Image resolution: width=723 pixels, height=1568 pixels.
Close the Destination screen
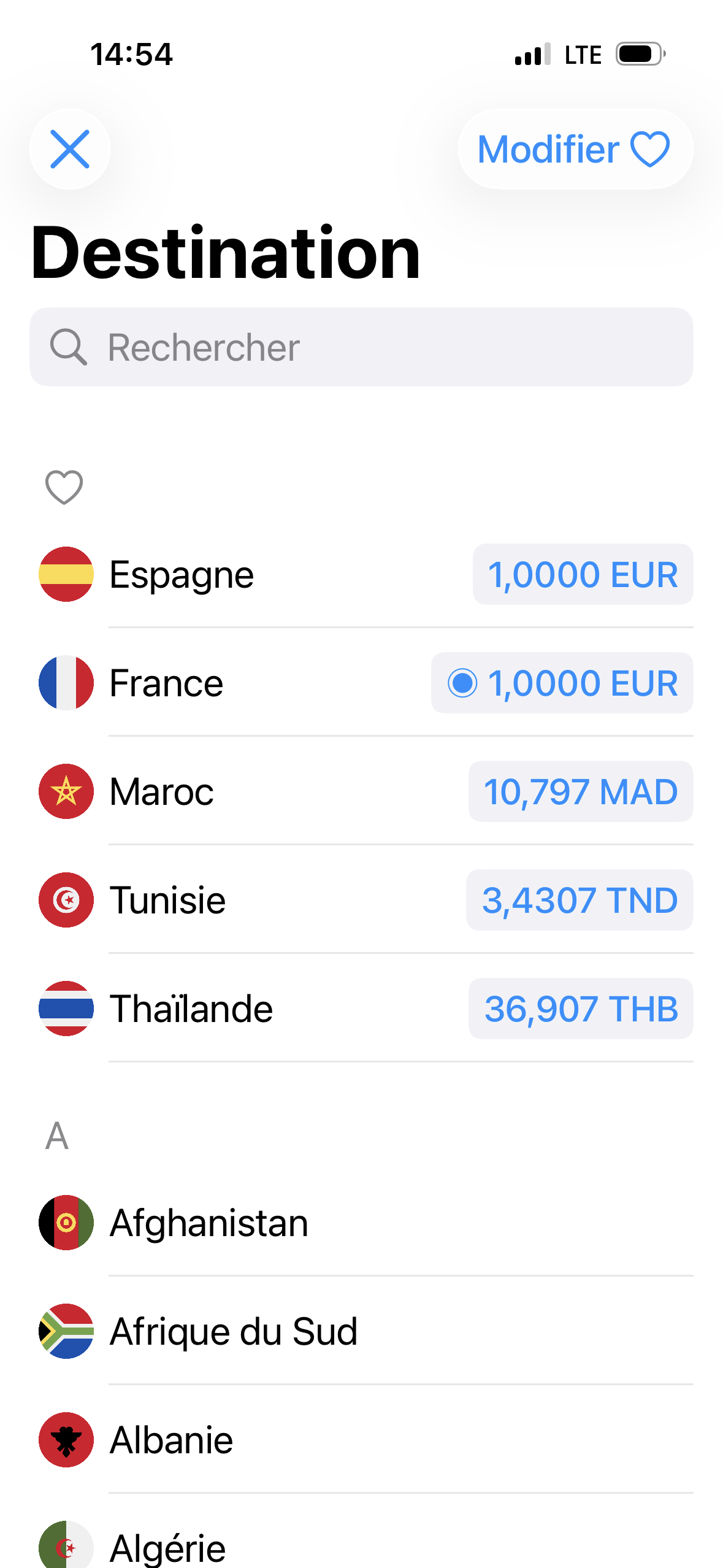(70, 149)
